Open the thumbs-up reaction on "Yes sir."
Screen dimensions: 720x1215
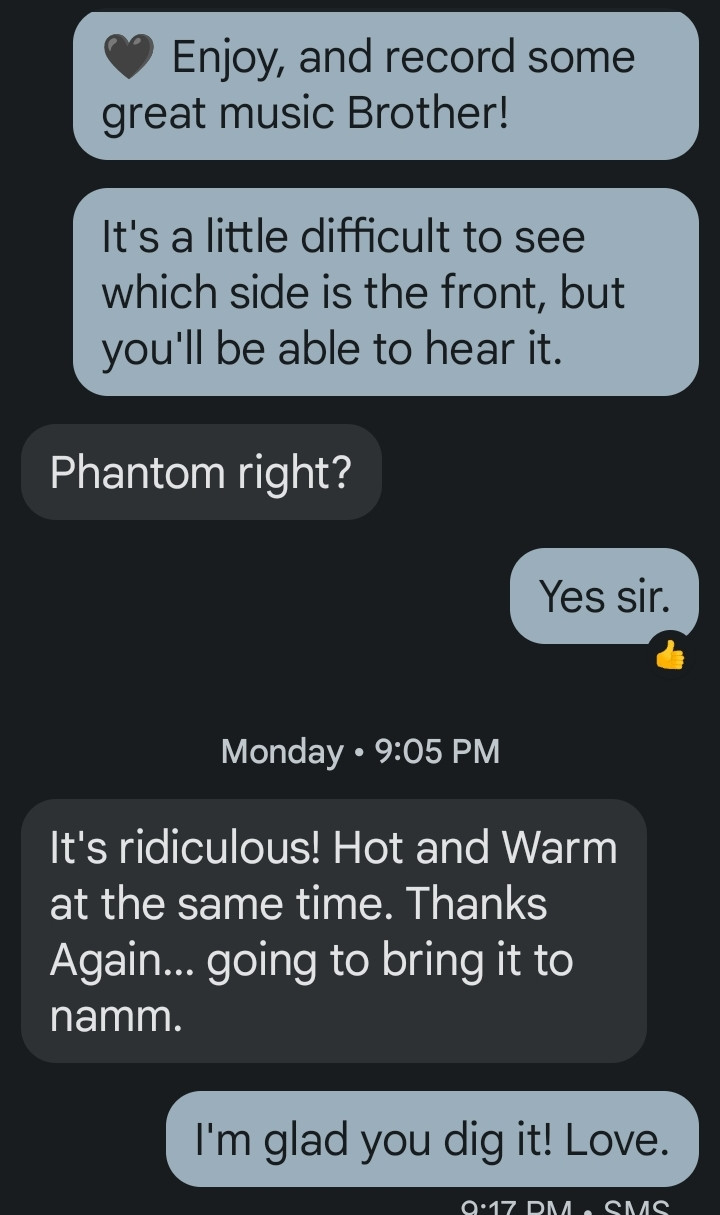tap(669, 654)
